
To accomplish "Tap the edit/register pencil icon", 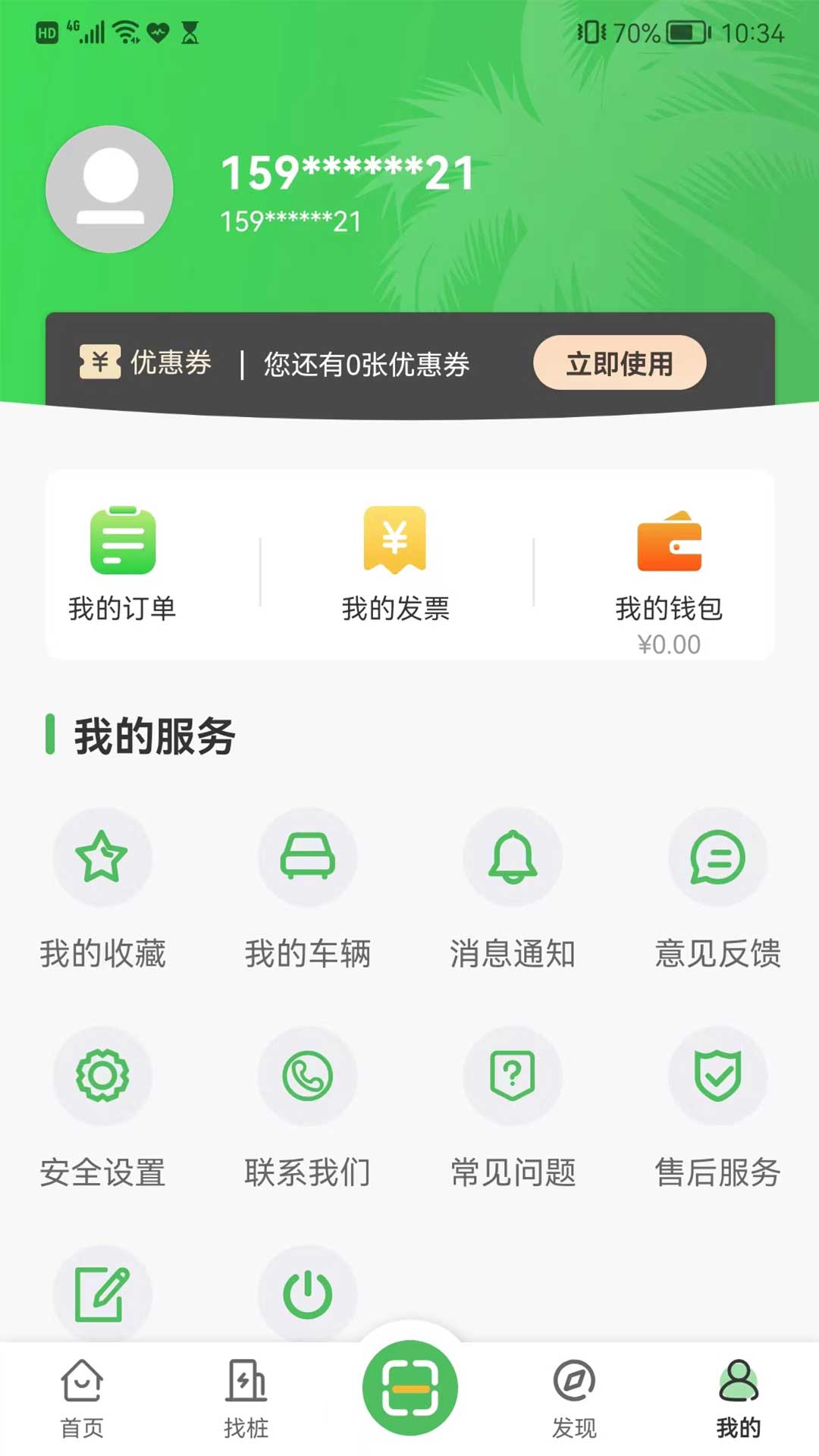I will click(104, 1293).
